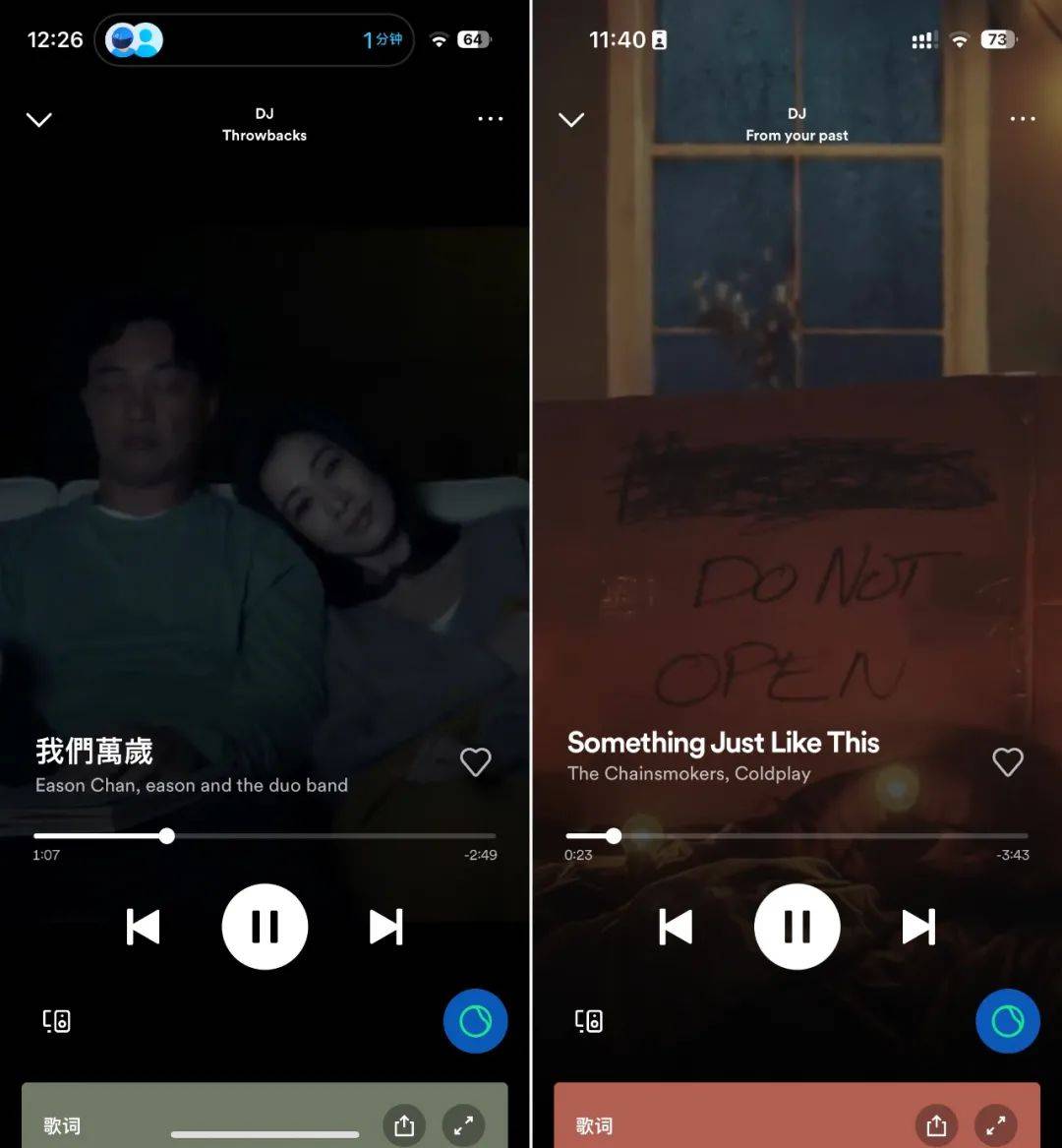This screenshot has height=1148, width=1062.
Task: Open connect devices on 我們萬歲 player
Action: pyautogui.click(x=57, y=1021)
